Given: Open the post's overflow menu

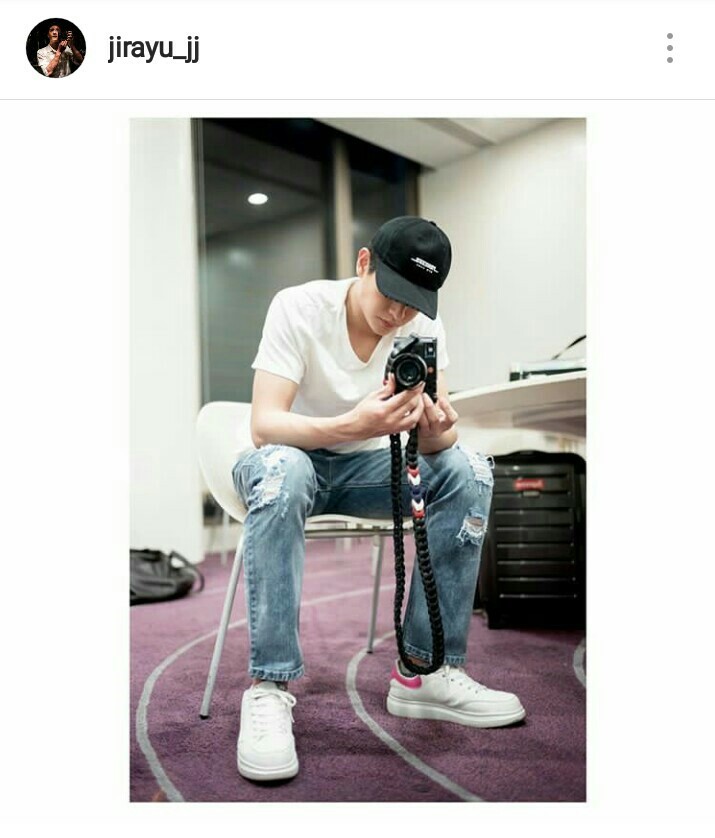Looking at the screenshot, I should 669,48.
